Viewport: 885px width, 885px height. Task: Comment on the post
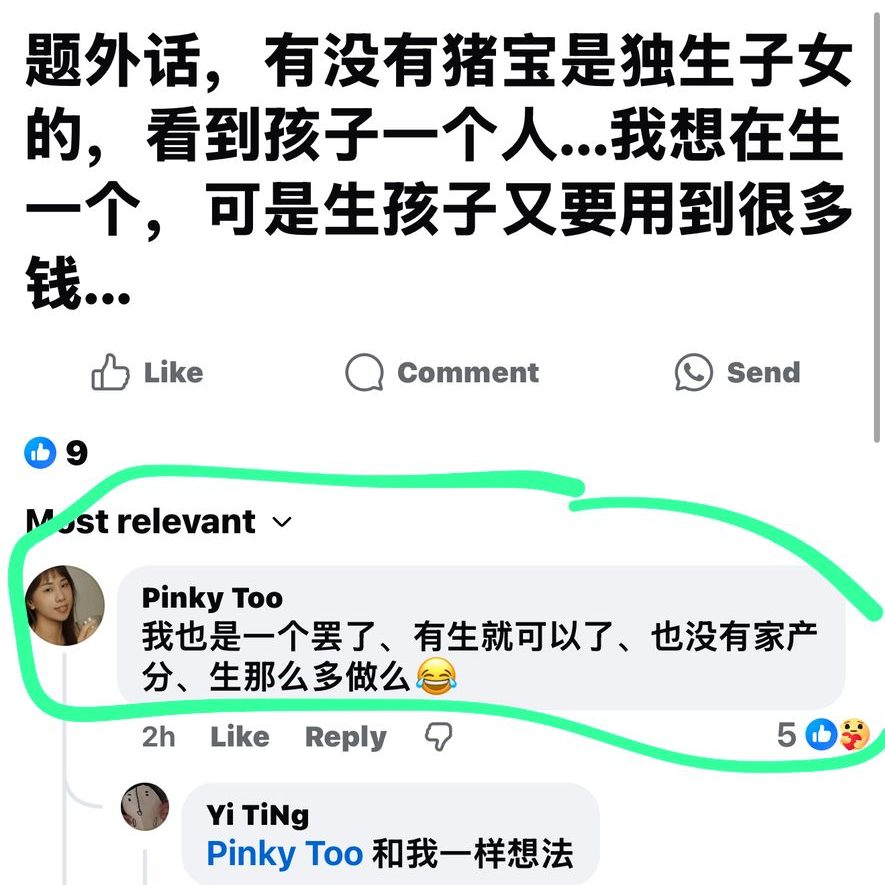[x=441, y=373]
